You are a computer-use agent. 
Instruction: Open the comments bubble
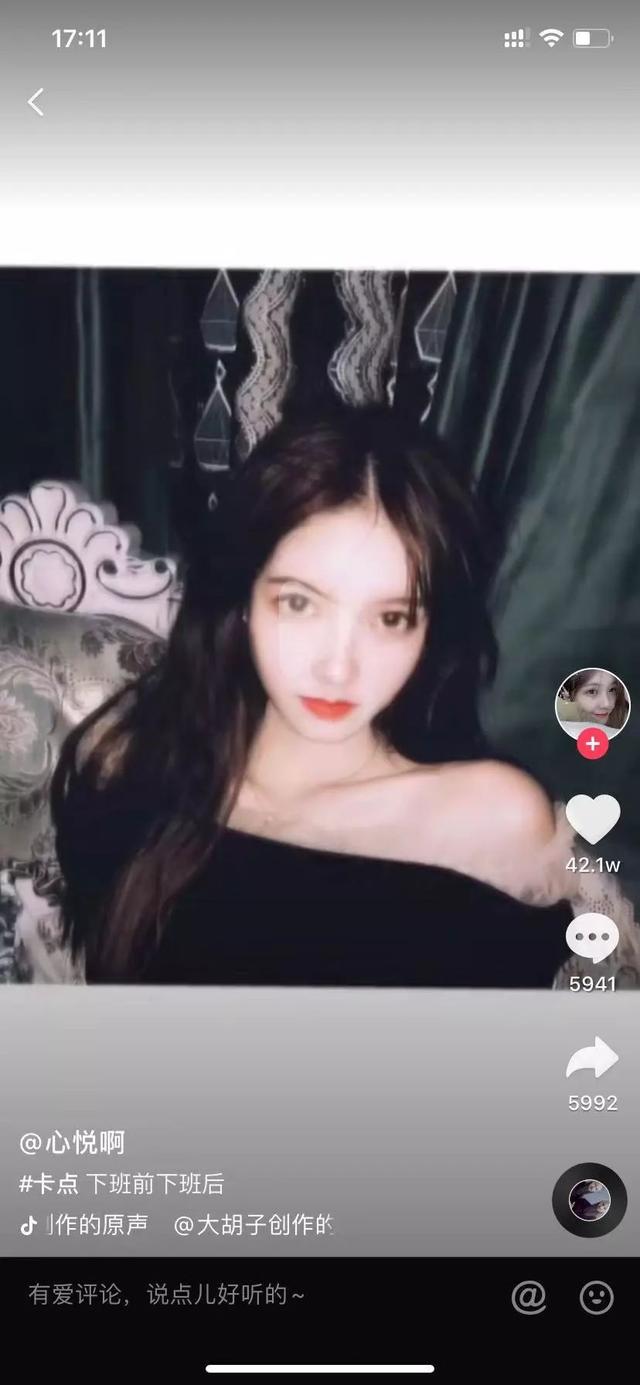click(x=592, y=939)
